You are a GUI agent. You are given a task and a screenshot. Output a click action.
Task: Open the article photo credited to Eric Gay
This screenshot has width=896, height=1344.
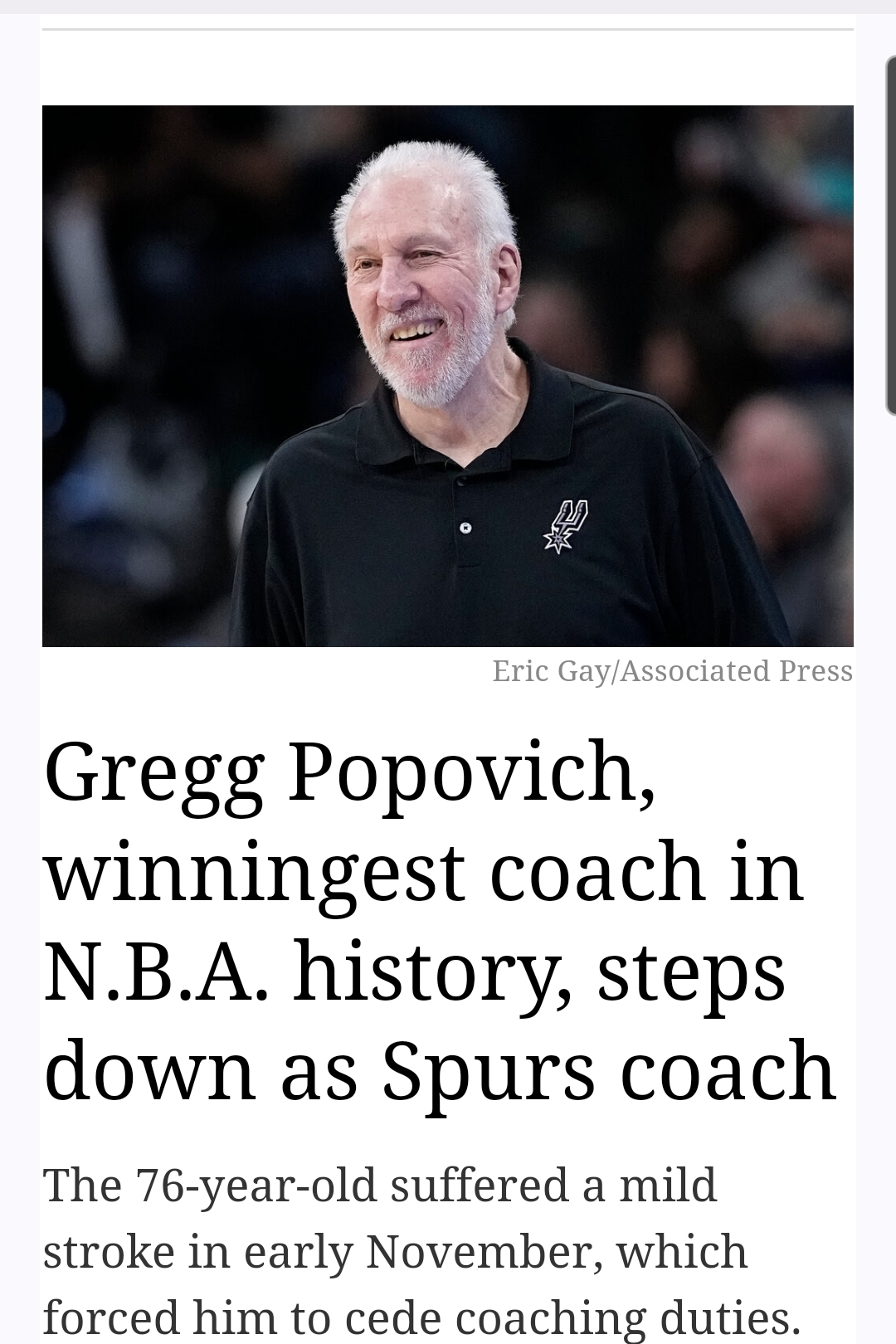[x=448, y=376]
